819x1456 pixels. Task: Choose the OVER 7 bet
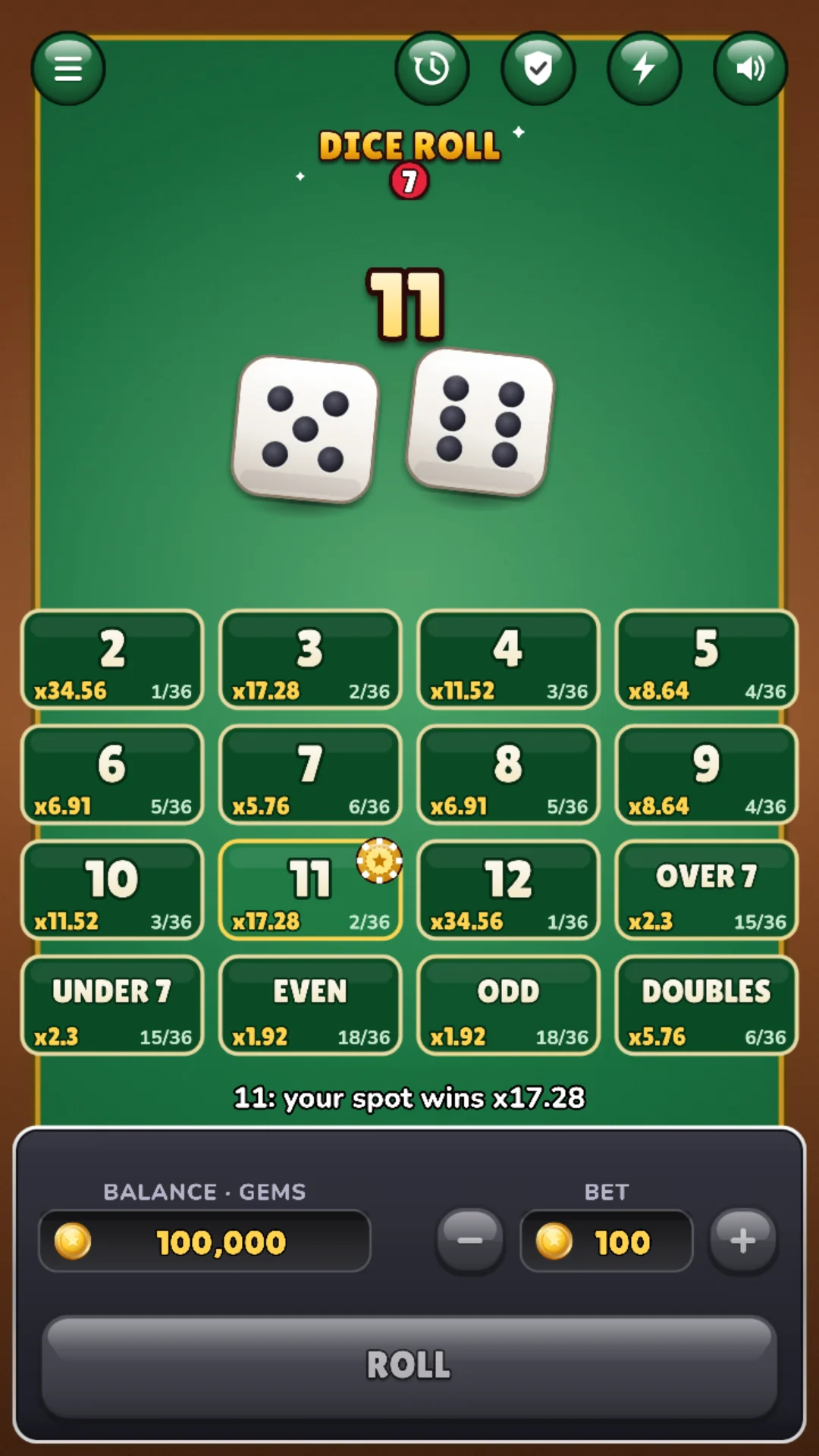tap(706, 890)
